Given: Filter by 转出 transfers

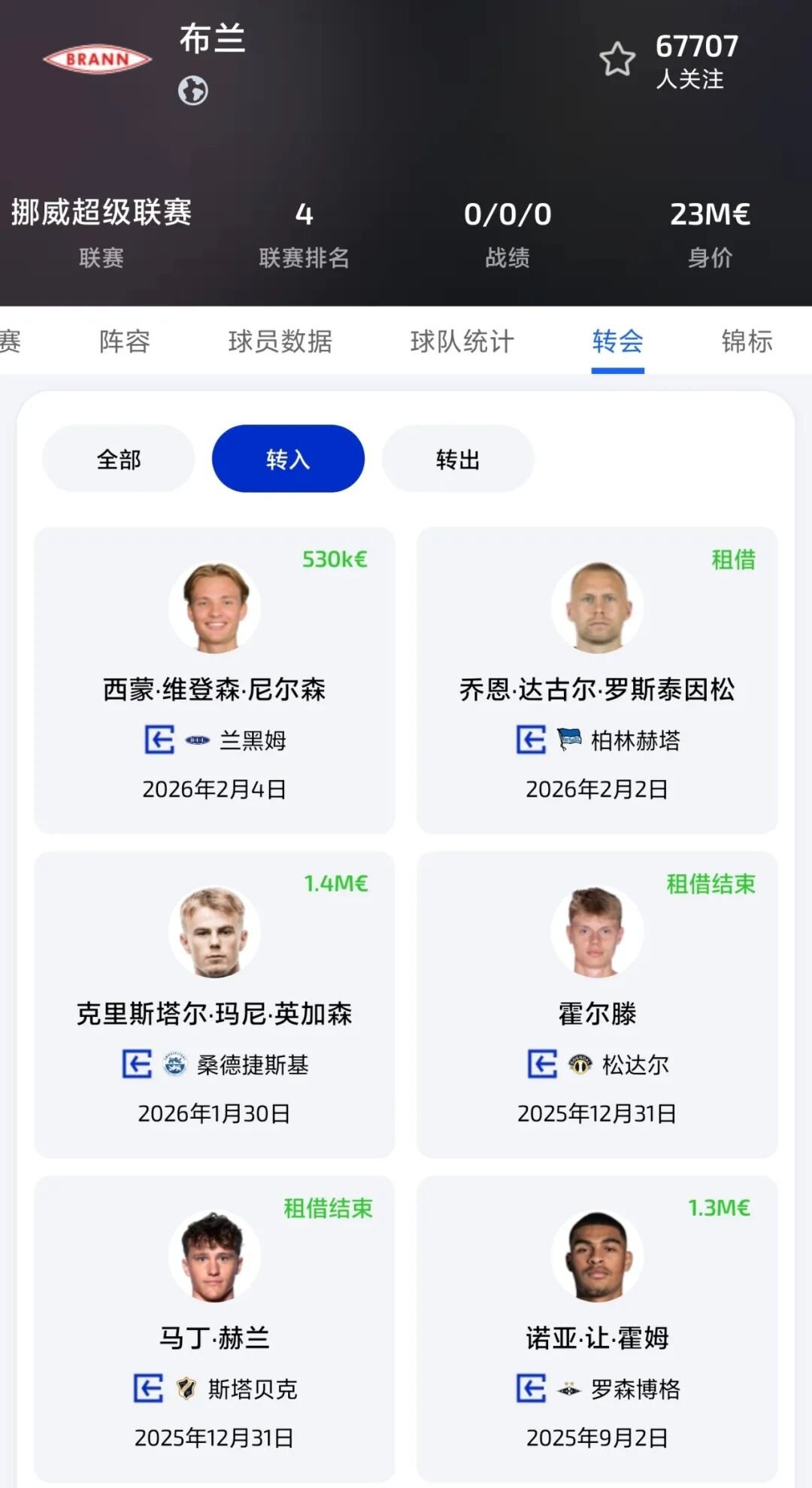Looking at the screenshot, I should click(x=458, y=459).
